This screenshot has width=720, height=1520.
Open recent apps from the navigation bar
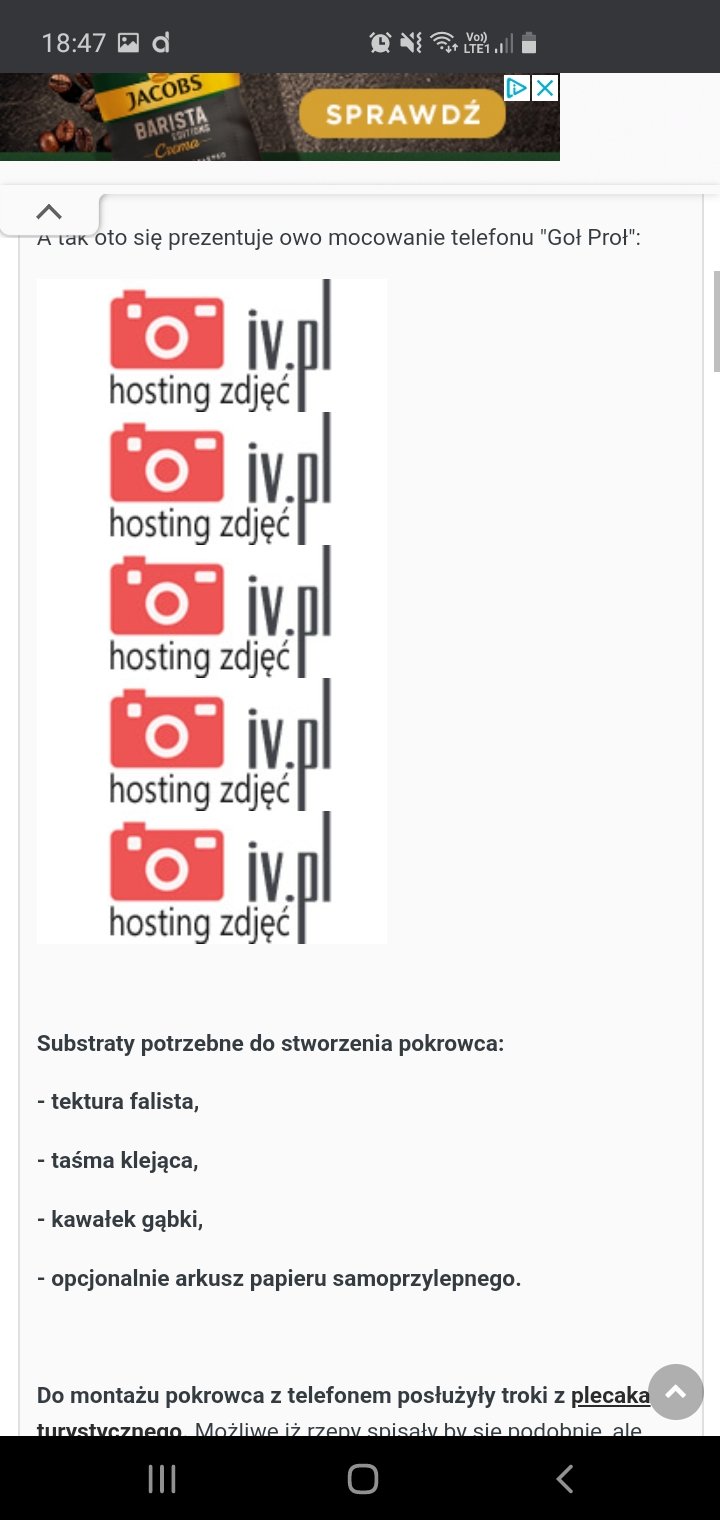pos(162,1479)
